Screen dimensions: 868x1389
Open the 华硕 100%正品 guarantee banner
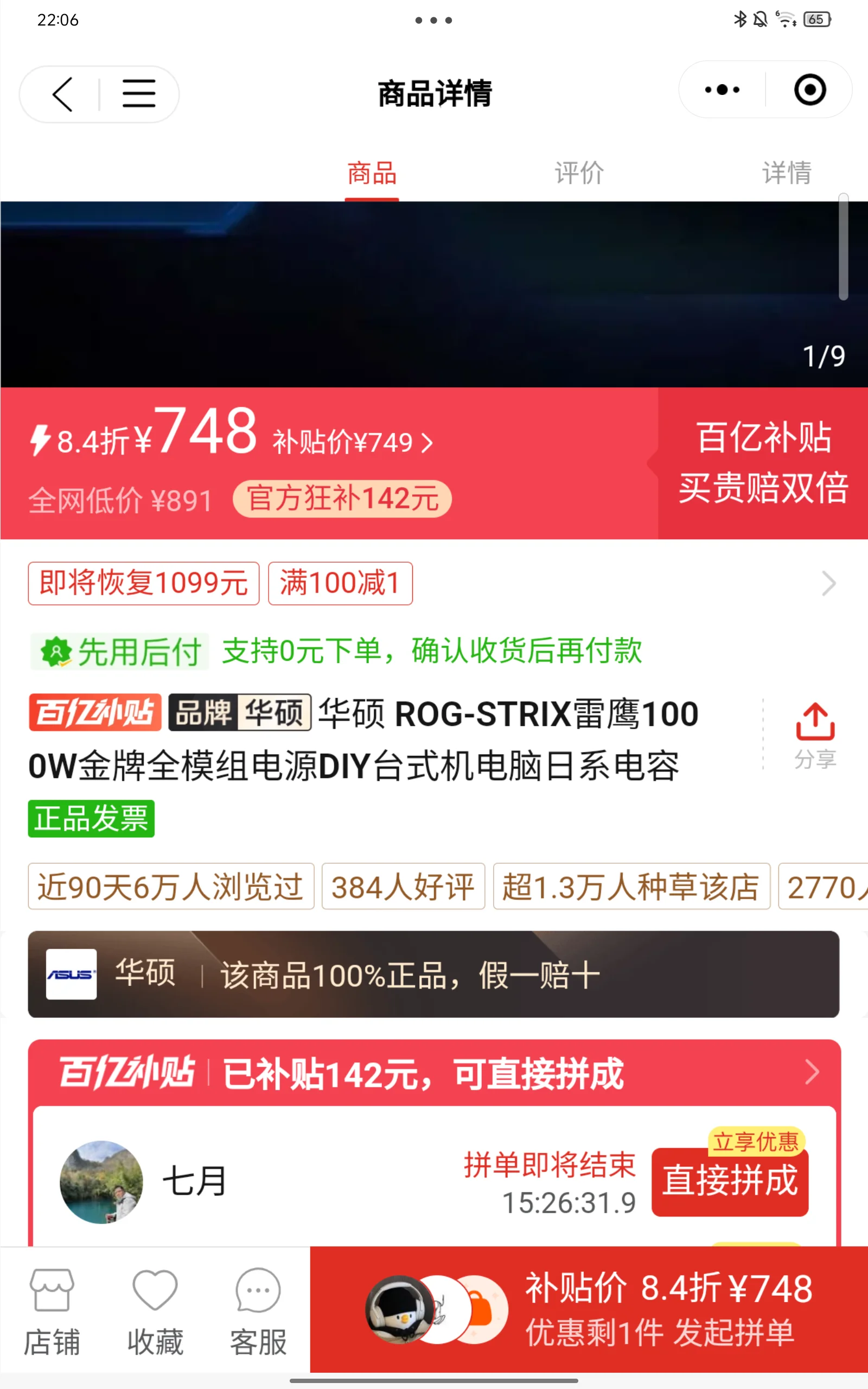click(433, 974)
